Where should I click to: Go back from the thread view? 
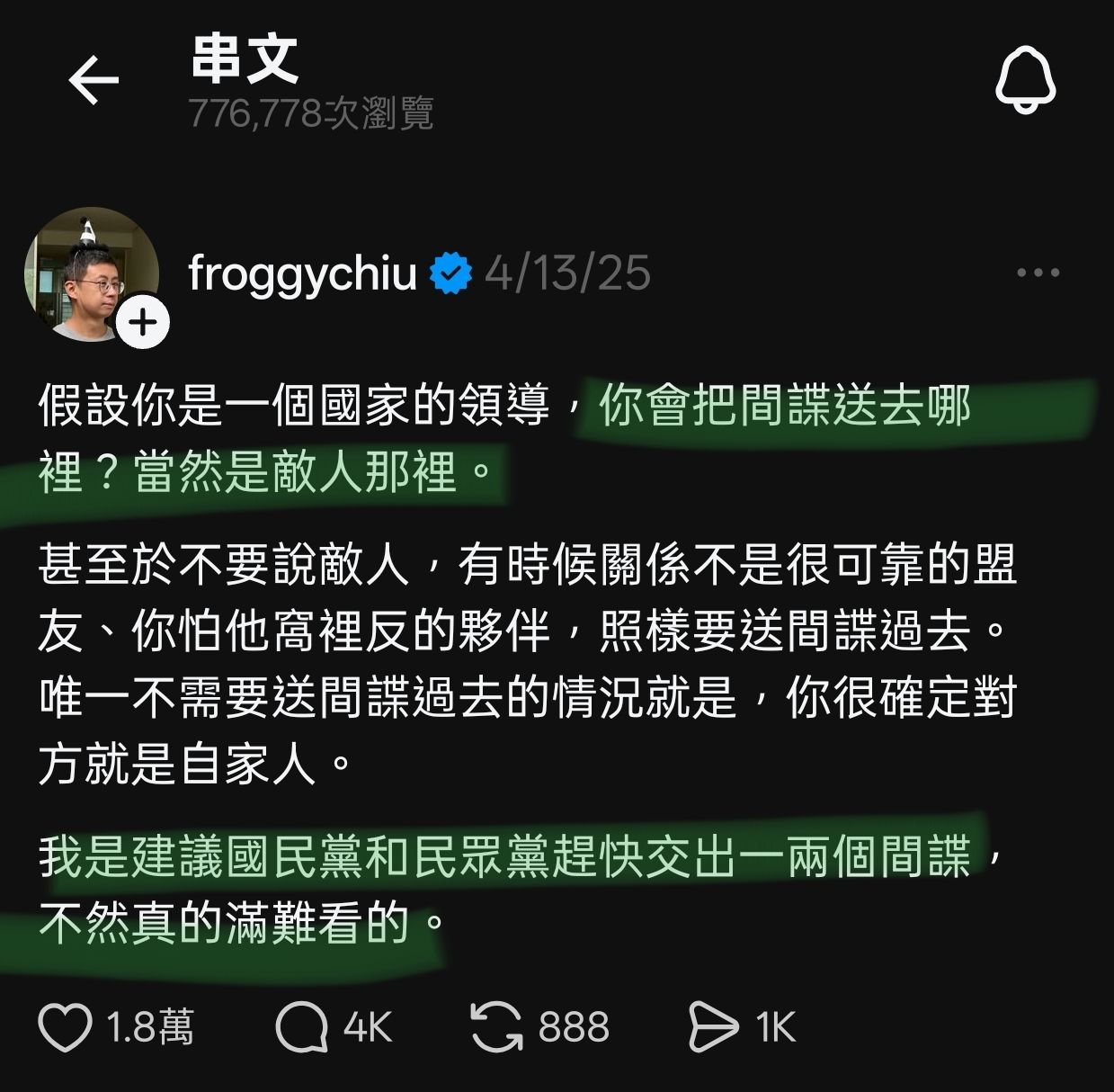(x=94, y=80)
